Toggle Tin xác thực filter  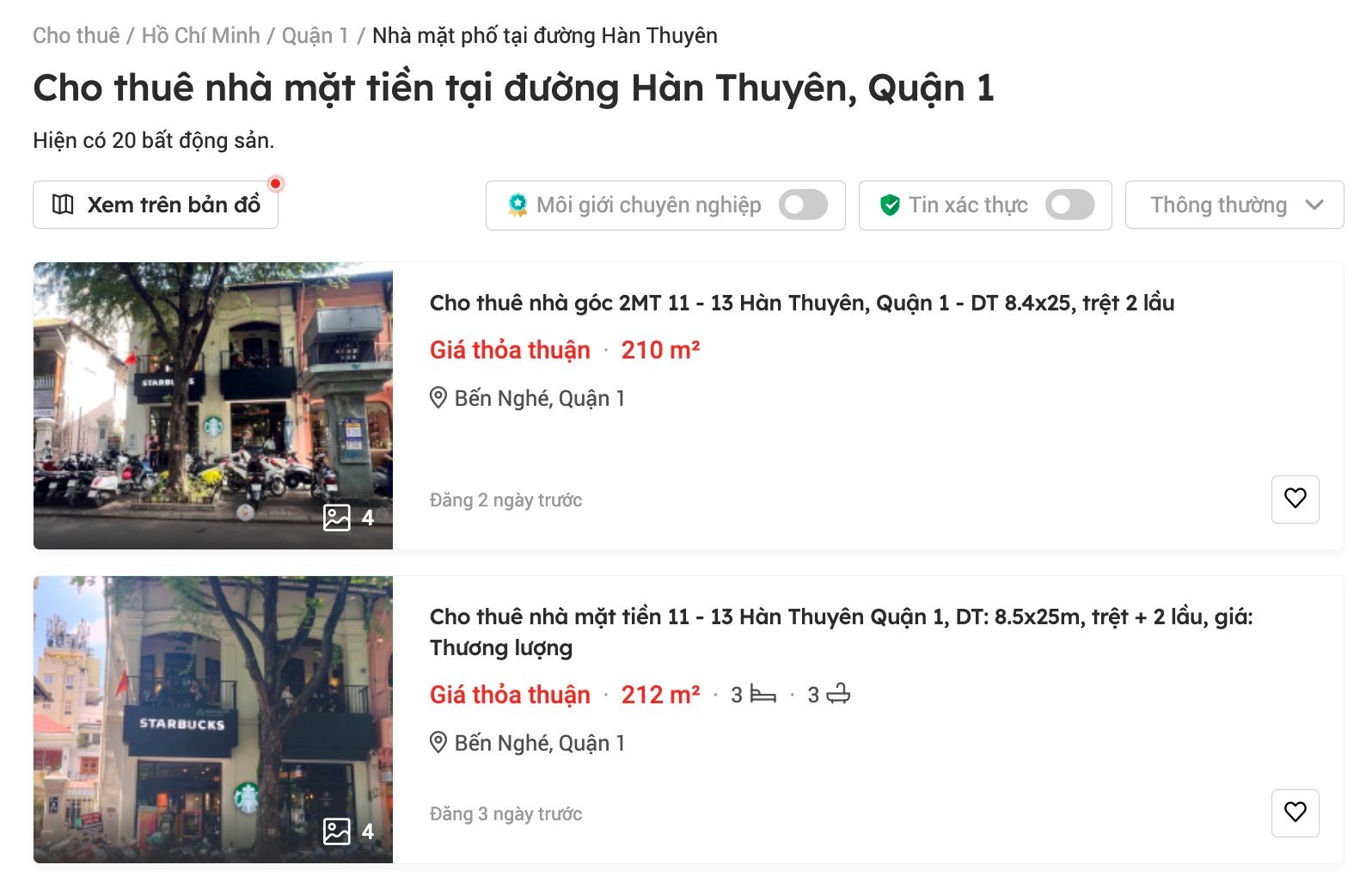[x=1069, y=205]
